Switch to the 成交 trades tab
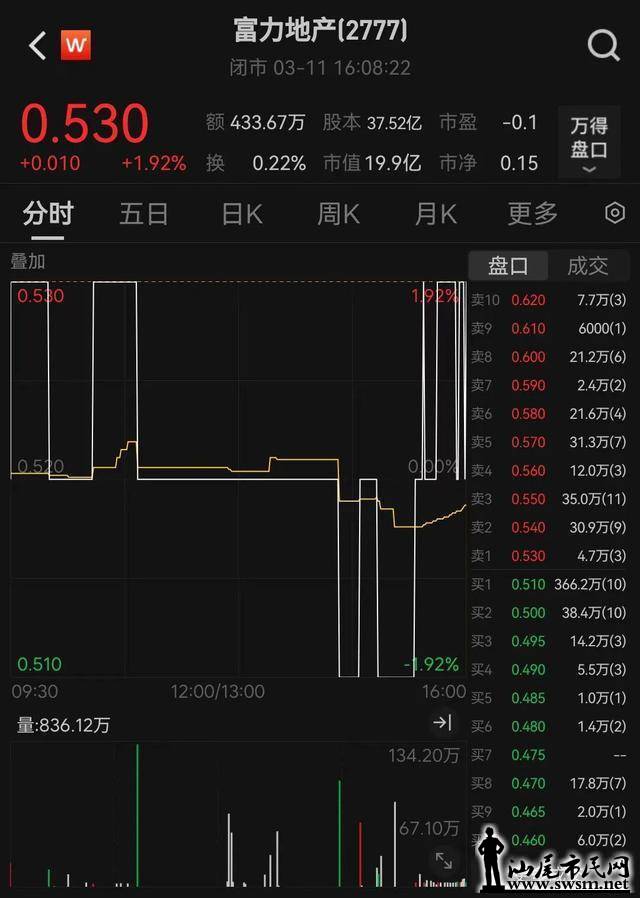This screenshot has width=640, height=898. click(587, 266)
